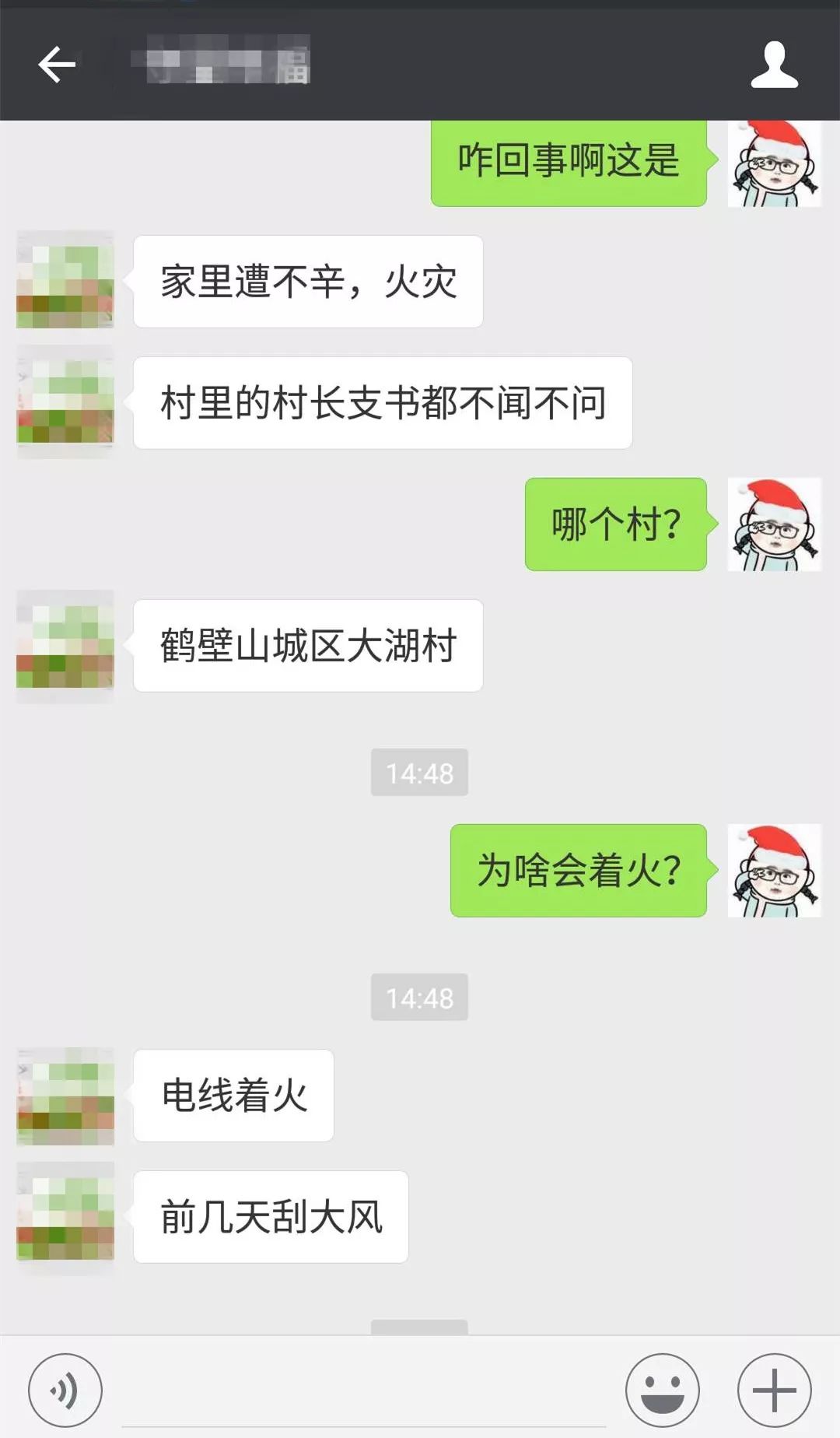Open contact avatar beside 家里遭不幸，火灾

pyautogui.click(x=65, y=281)
